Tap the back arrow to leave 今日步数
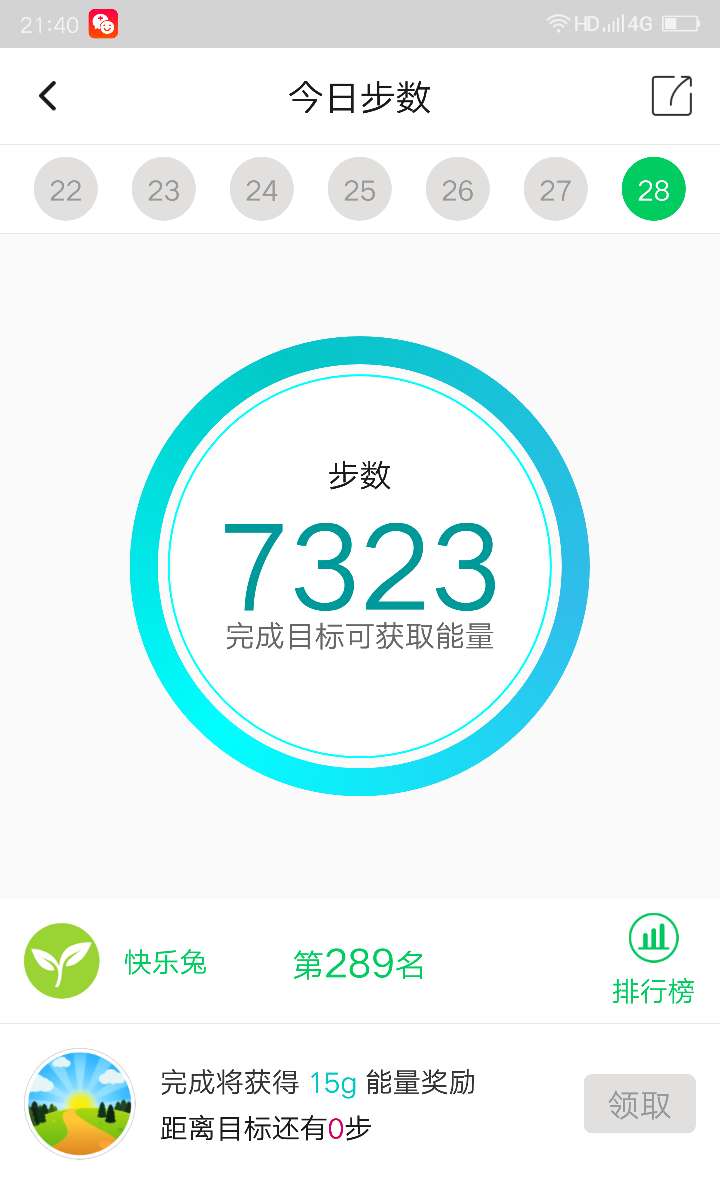This screenshot has width=720, height=1184. tap(47, 95)
